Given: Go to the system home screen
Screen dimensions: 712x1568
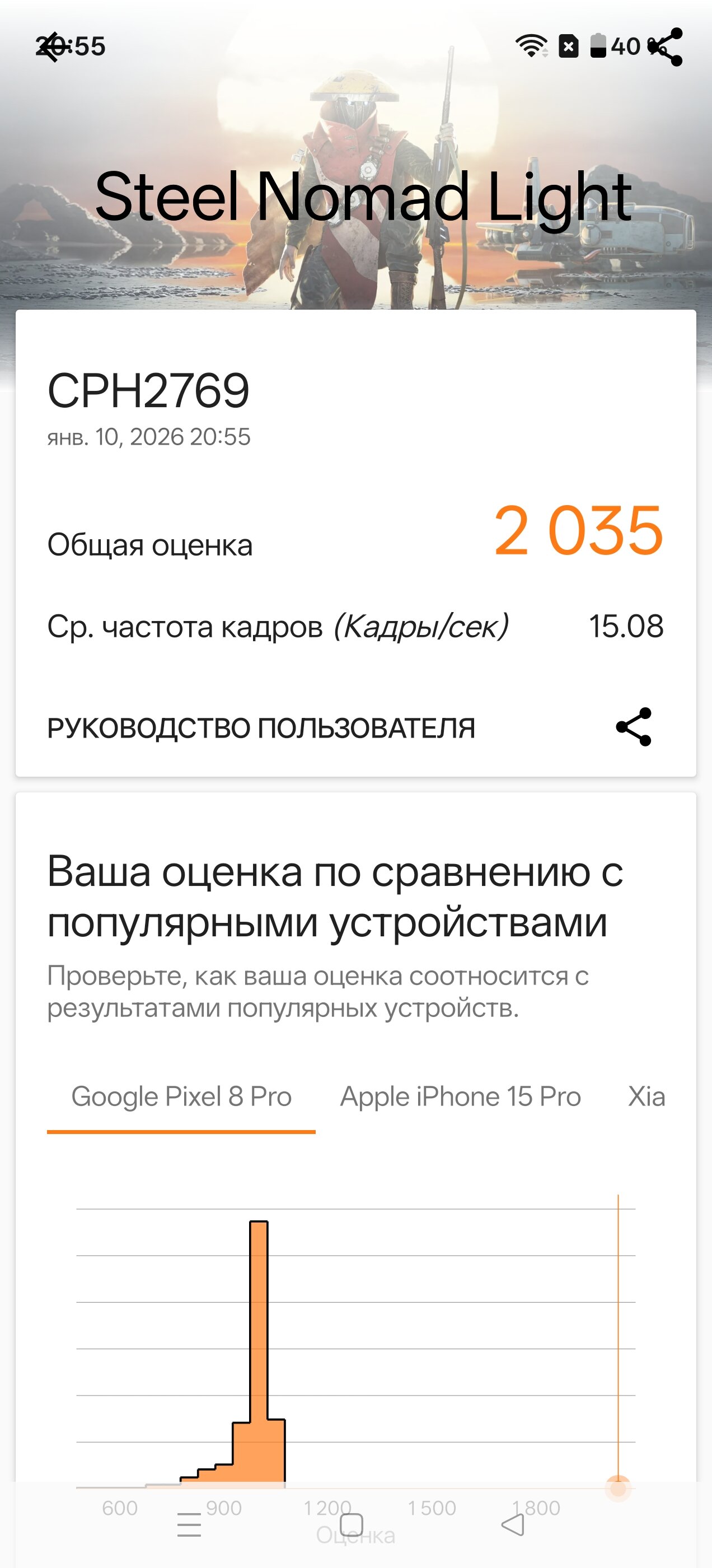Looking at the screenshot, I should coord(352,1525).
